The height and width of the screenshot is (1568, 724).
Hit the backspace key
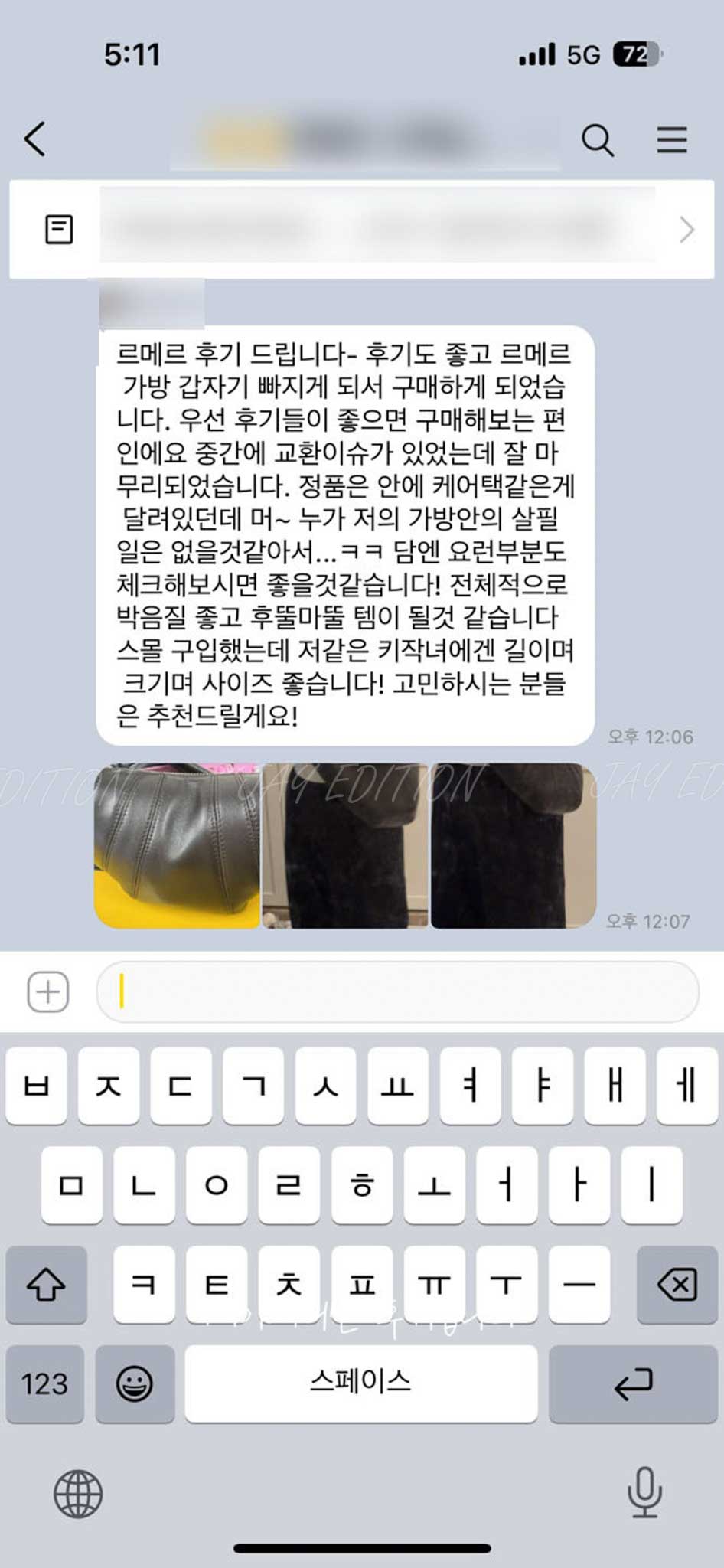677,1284
